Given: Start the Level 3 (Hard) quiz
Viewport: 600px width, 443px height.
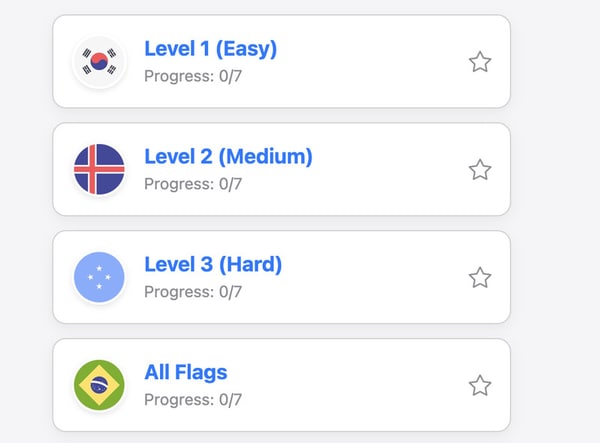Looking at the screenshot, I should 213,265.
